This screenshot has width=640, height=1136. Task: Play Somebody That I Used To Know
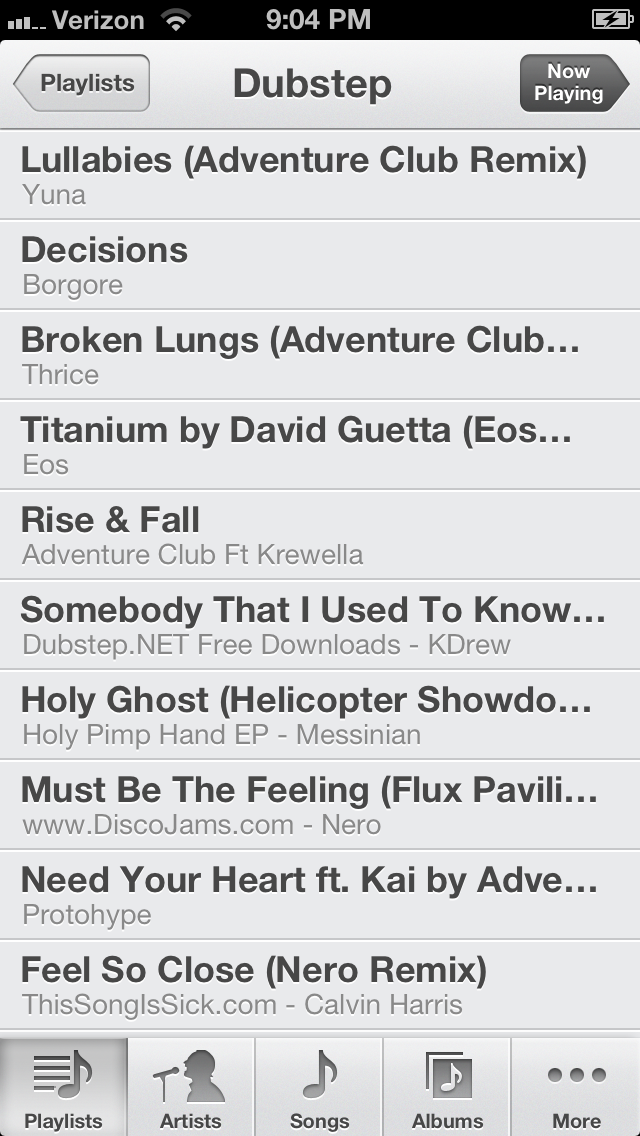pyautogui.click(x=320, y=625)
